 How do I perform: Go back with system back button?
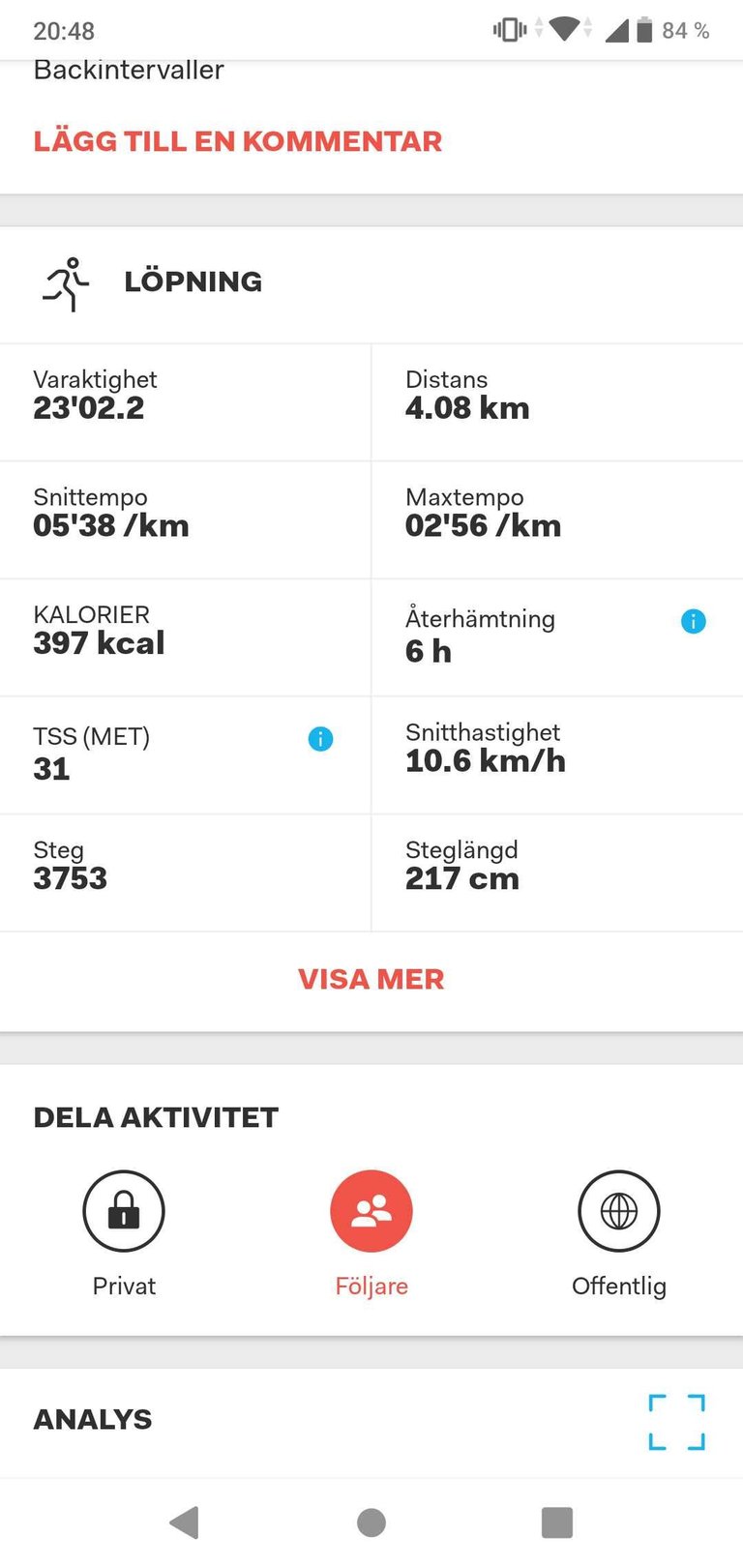(x=184, y=1523)
